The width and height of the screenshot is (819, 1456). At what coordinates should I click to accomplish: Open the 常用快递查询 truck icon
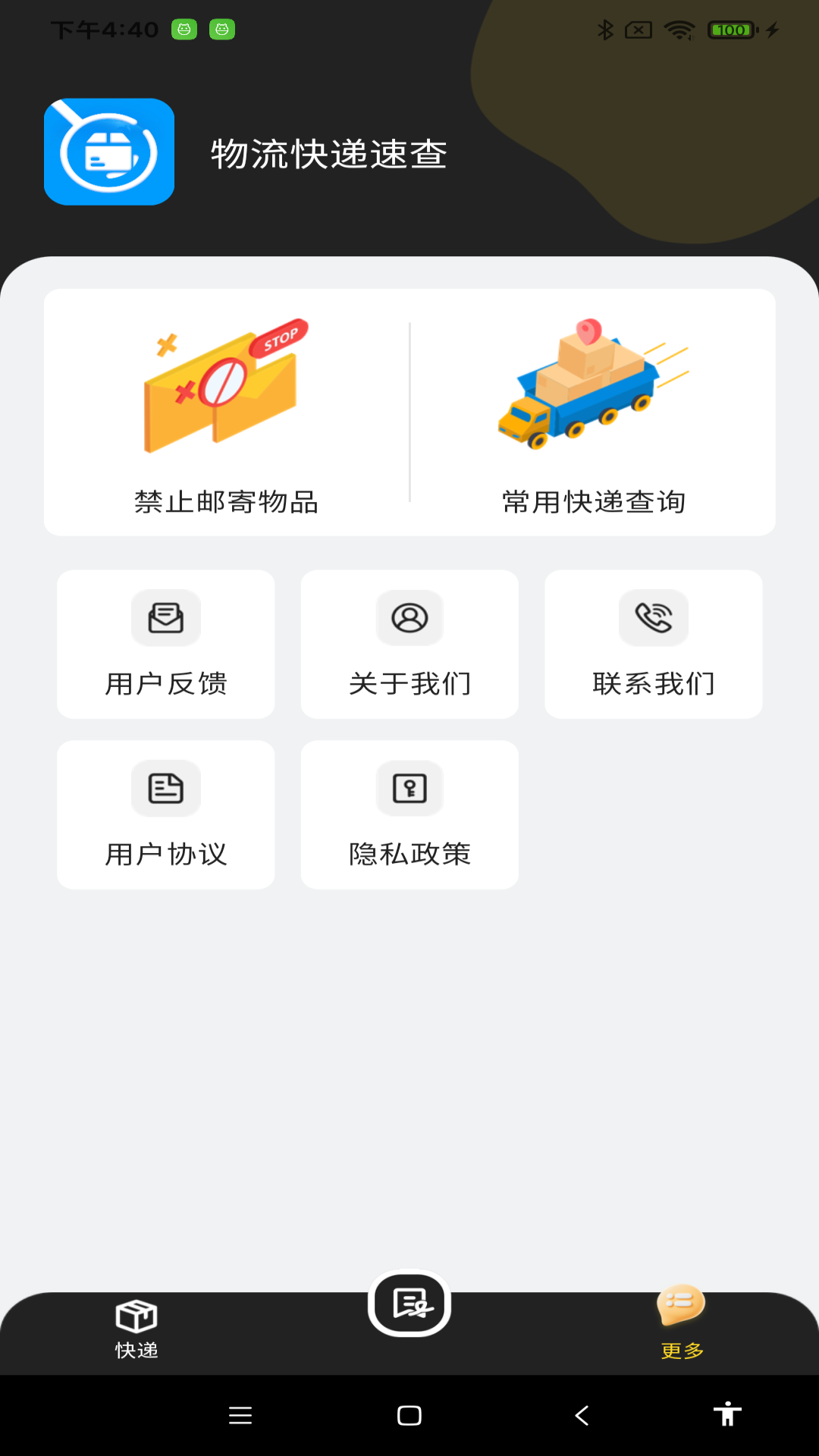pyautogui.click(x=592, y=387)
